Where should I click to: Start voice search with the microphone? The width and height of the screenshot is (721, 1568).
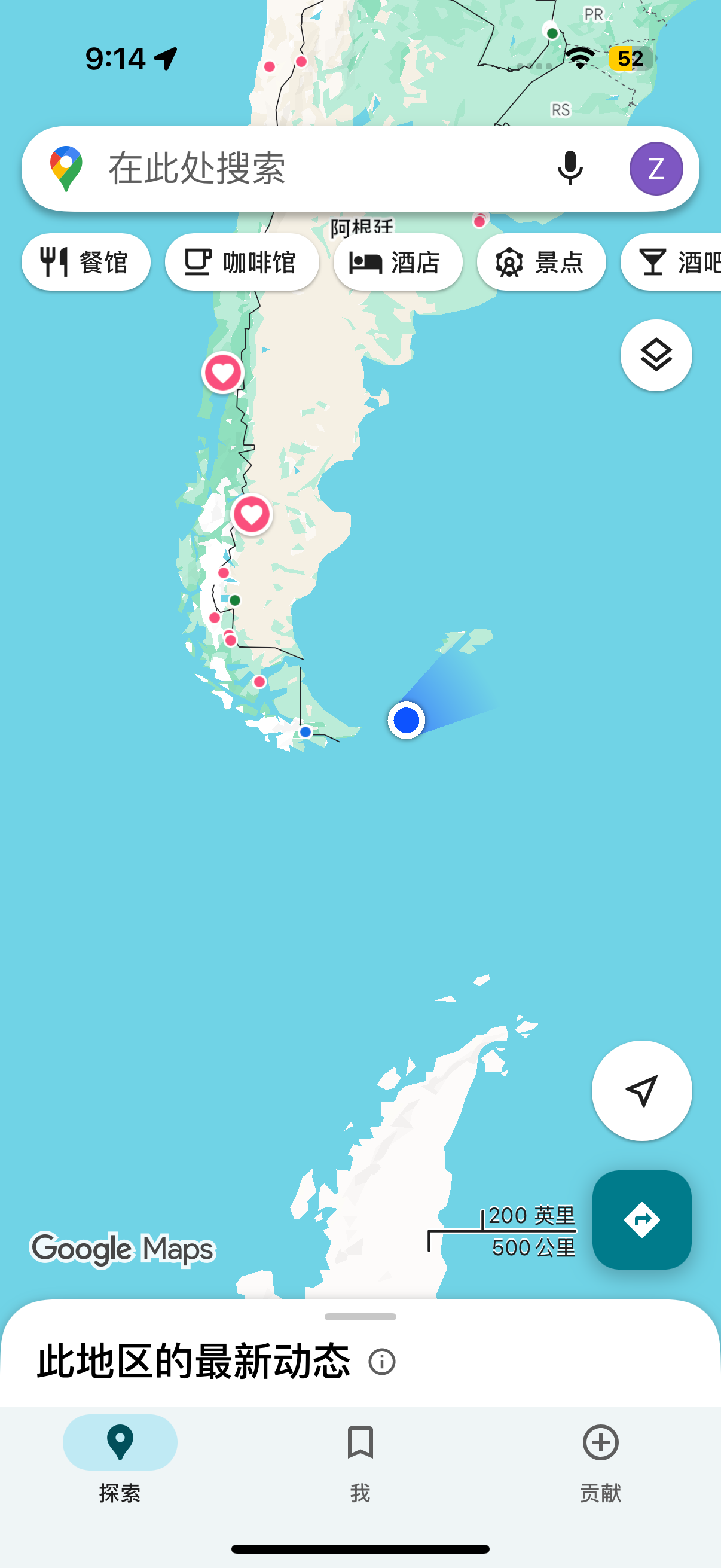pyautogui.click(x=570, y=169)
